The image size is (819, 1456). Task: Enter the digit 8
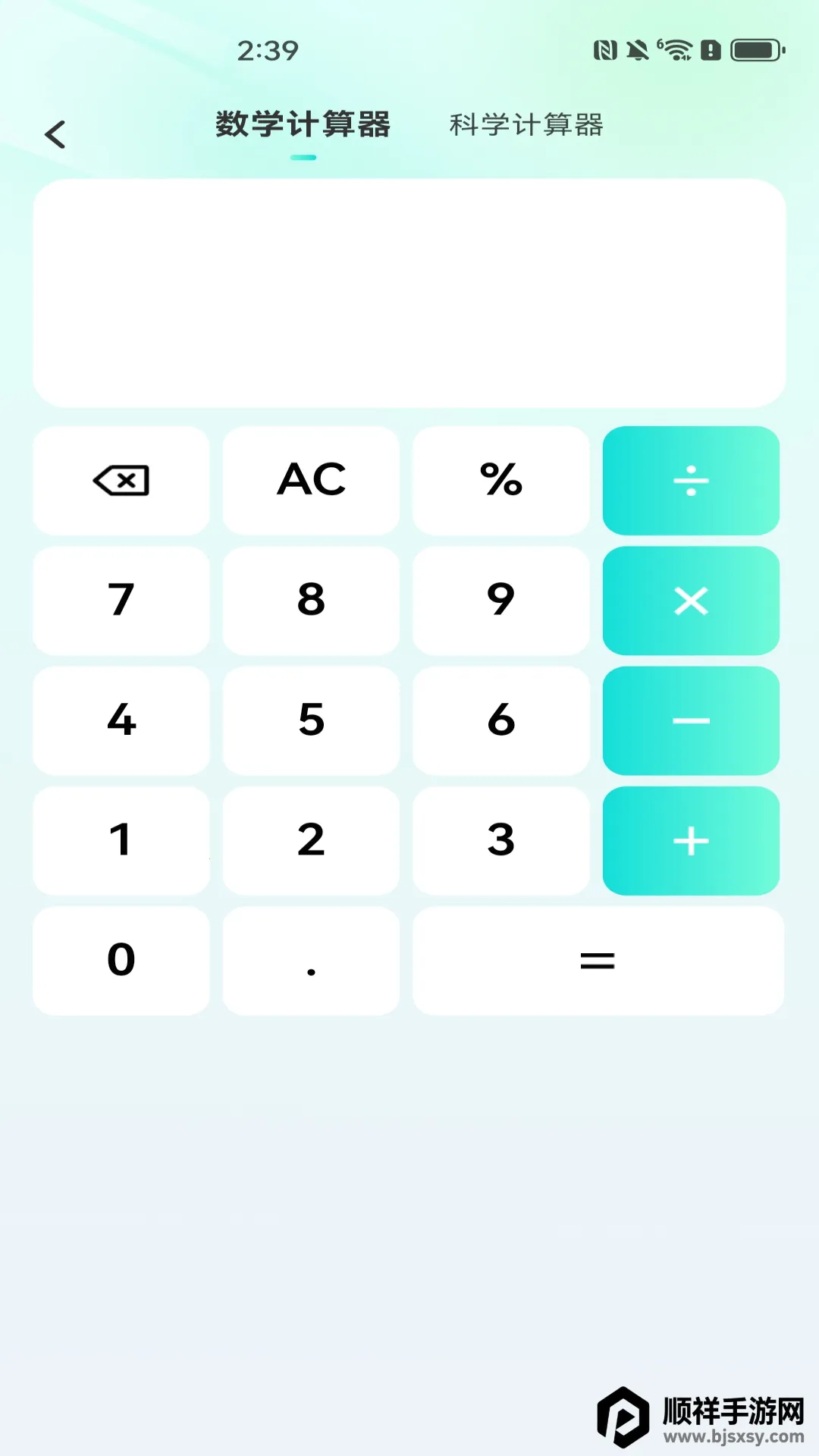click(311, 601)
